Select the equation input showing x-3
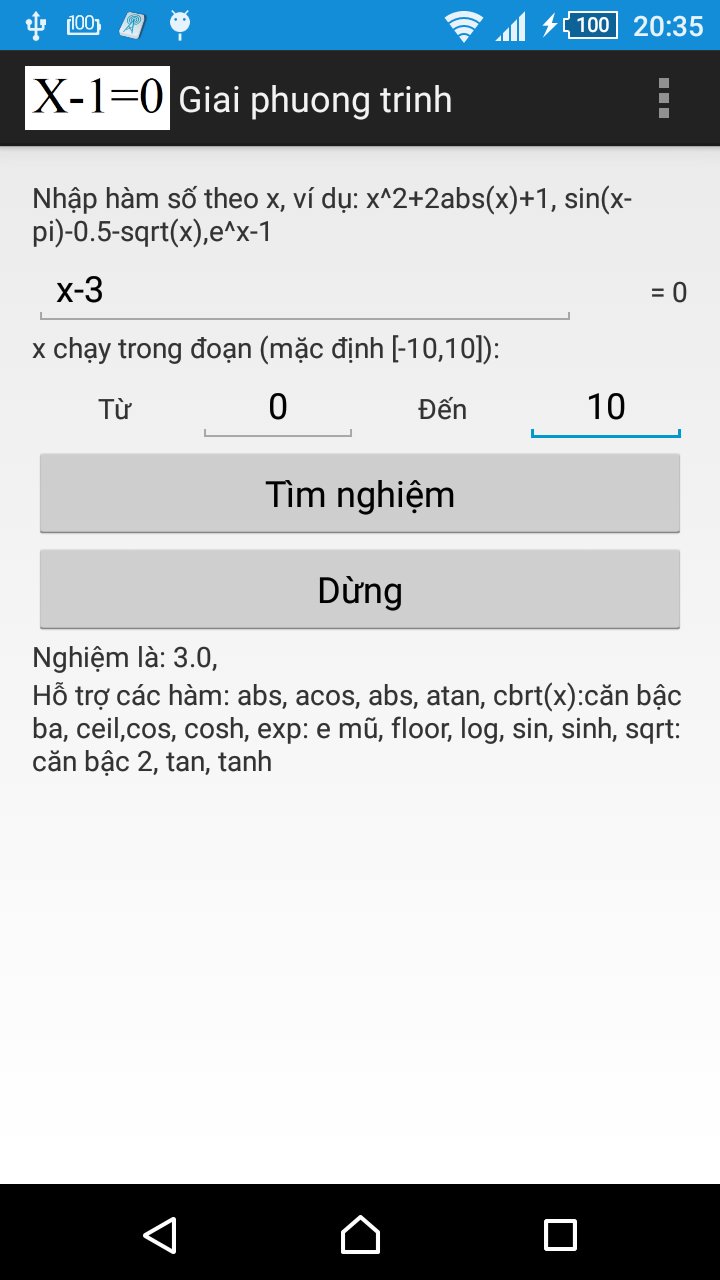Image resolution: width=720 pixels, height=1280 pixels. pos(300,289)
